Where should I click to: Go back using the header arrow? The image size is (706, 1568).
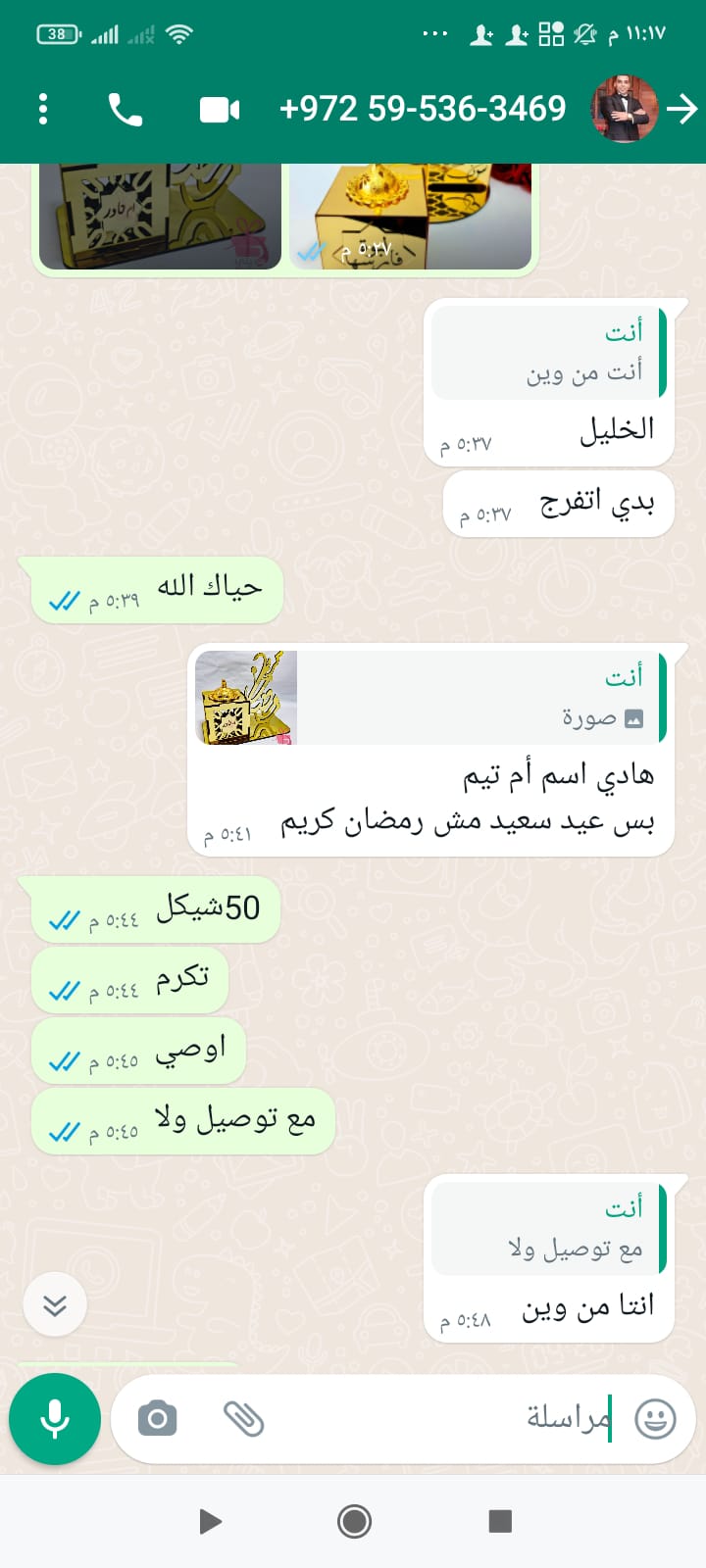(681, 109)
